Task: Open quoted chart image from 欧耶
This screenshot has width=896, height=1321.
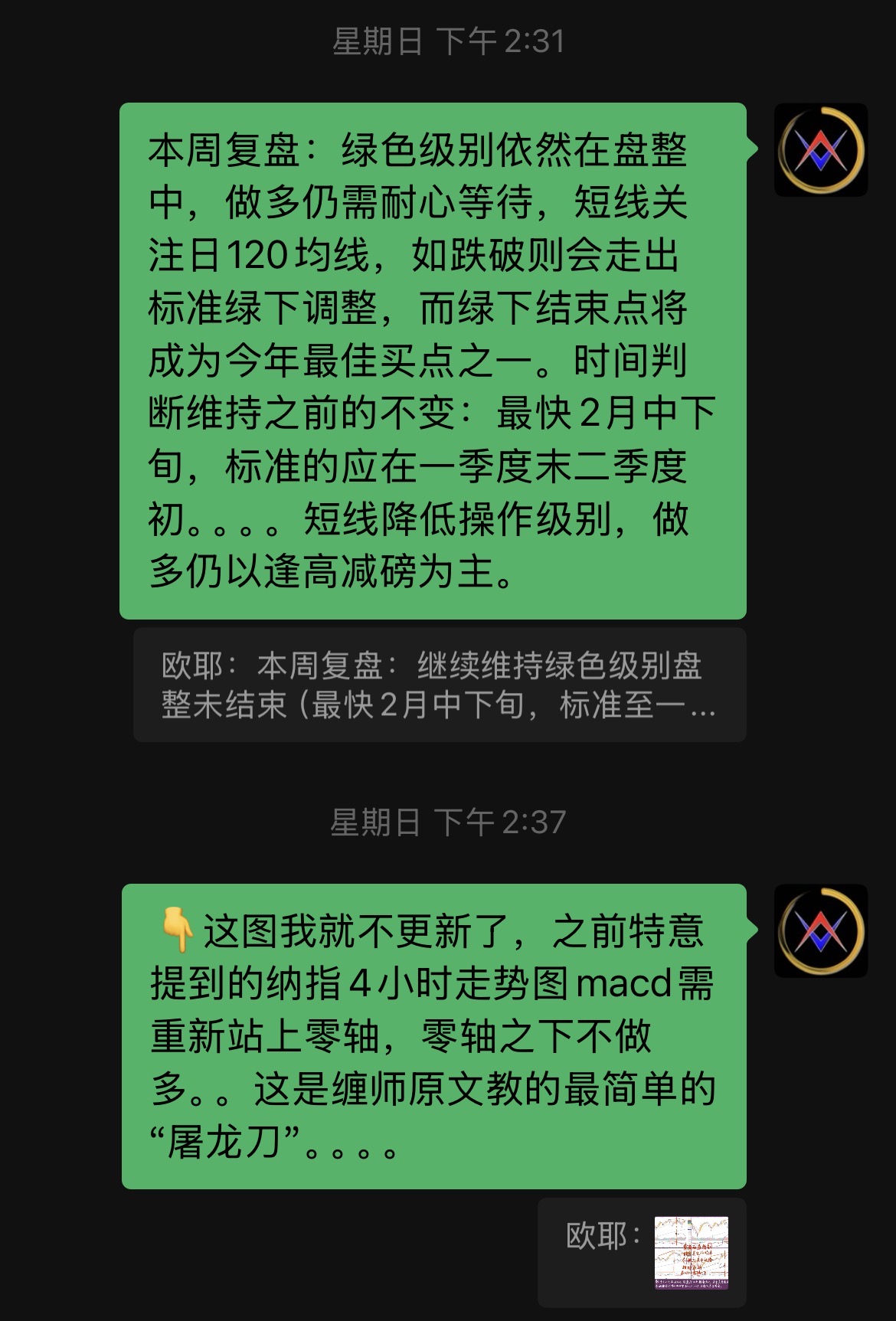Action: [x=691, y=1253]
